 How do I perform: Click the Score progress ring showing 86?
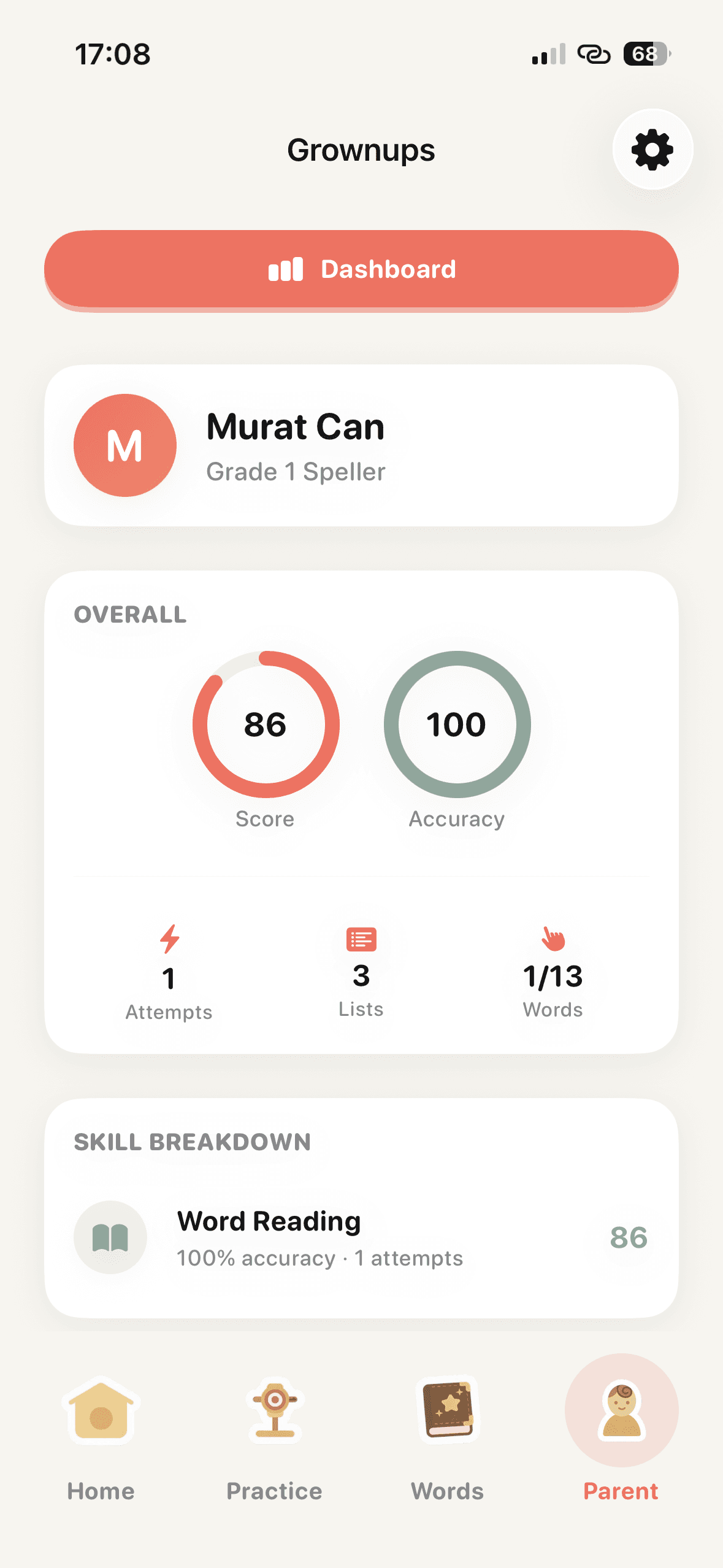[266, 724]
